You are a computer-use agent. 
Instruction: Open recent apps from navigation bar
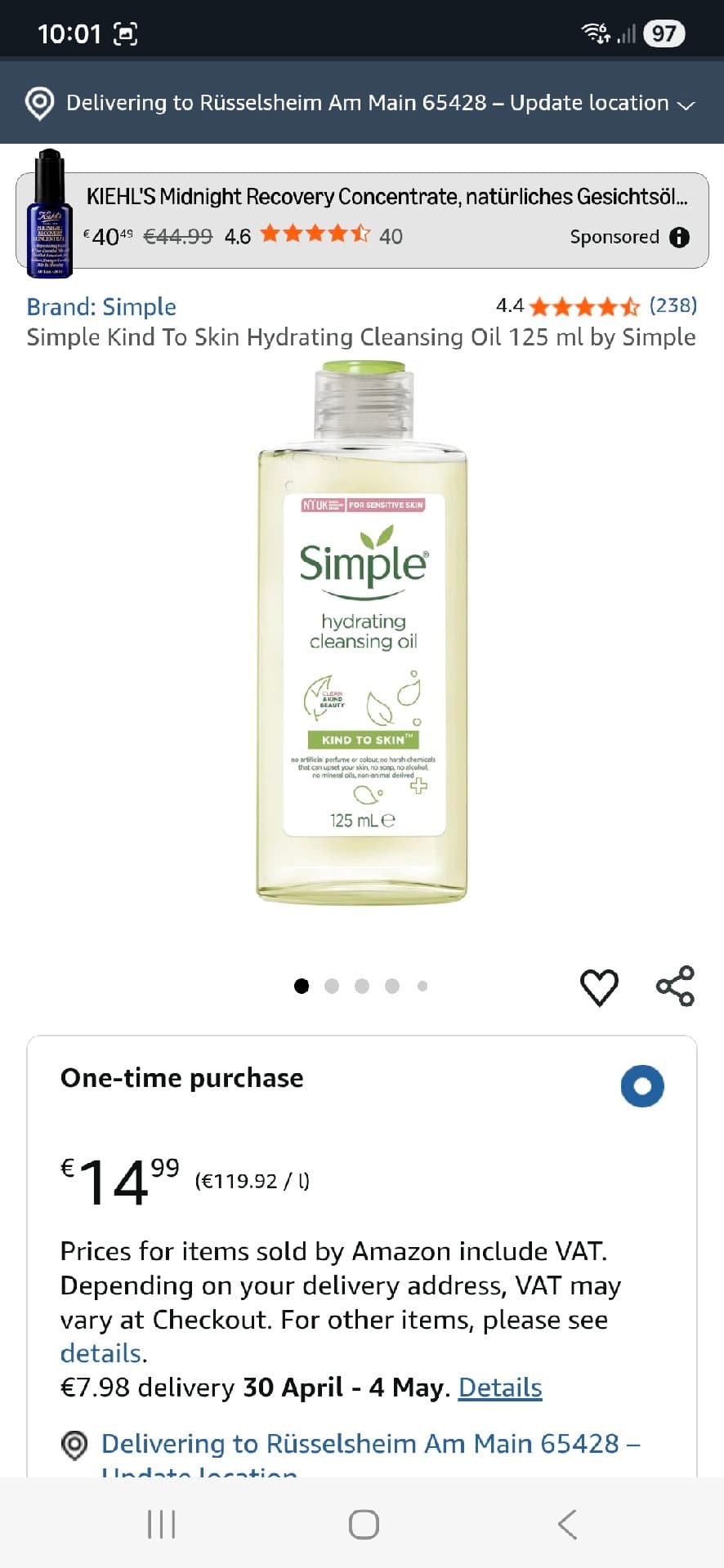coord(161,1524)
